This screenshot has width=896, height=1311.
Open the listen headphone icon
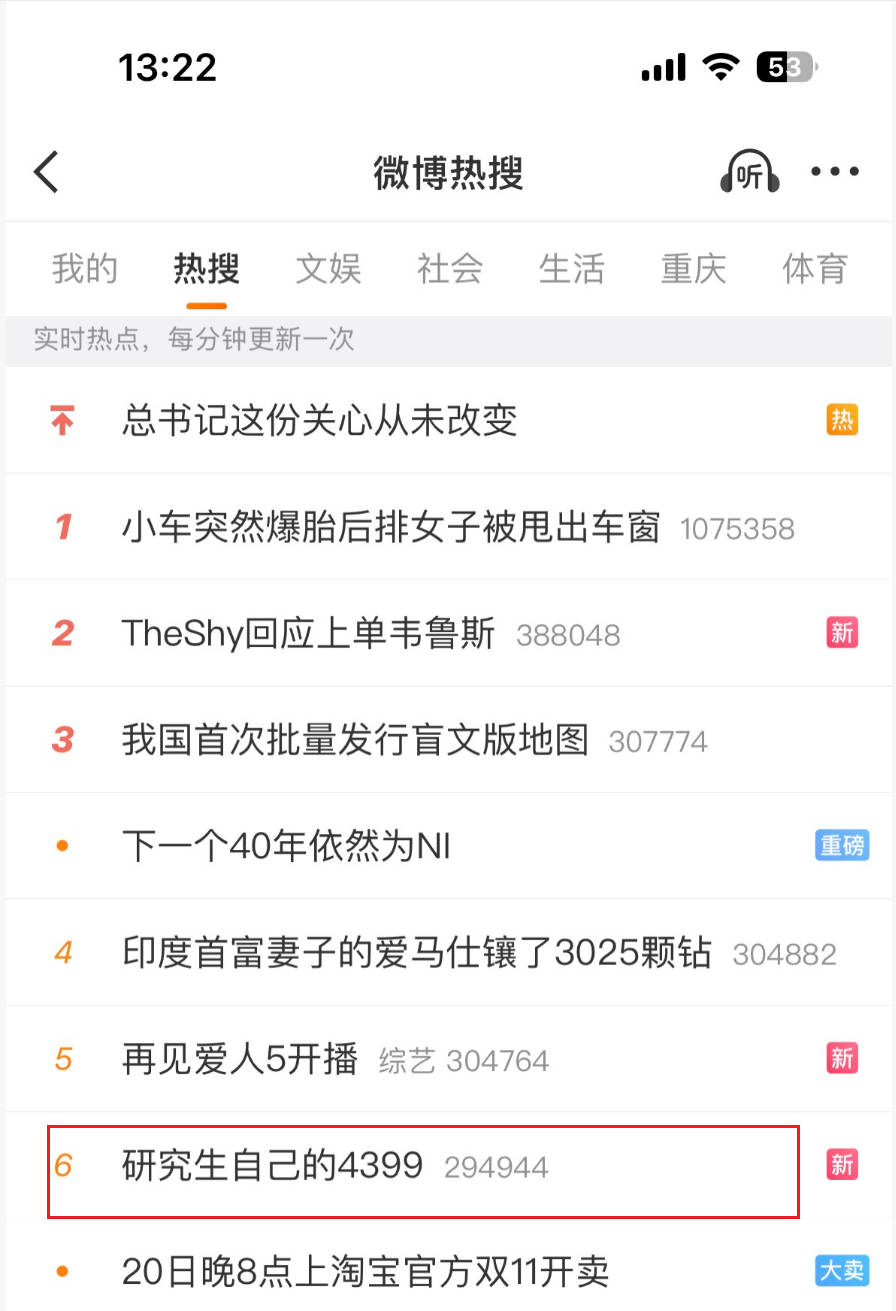(749, 173)
